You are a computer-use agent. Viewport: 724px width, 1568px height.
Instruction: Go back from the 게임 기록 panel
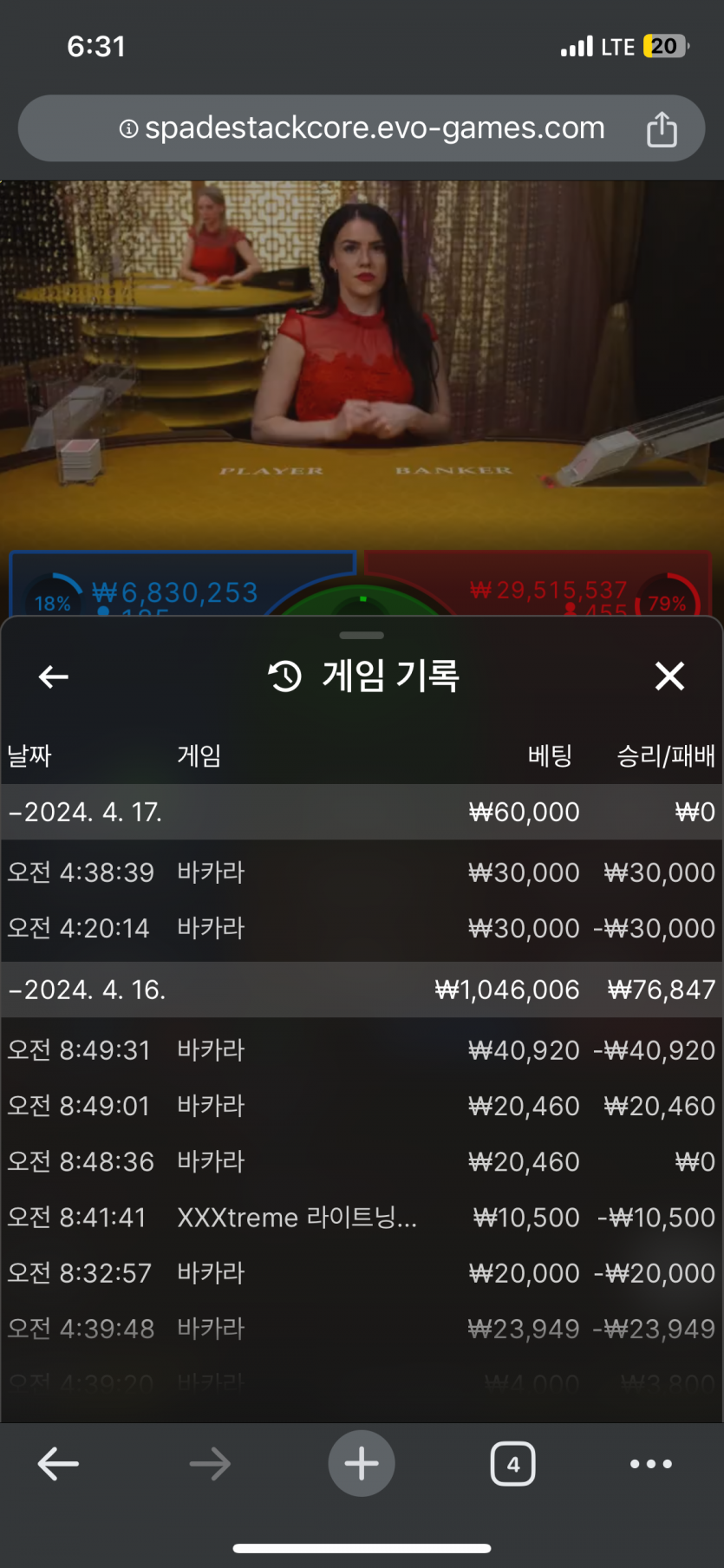54,676
